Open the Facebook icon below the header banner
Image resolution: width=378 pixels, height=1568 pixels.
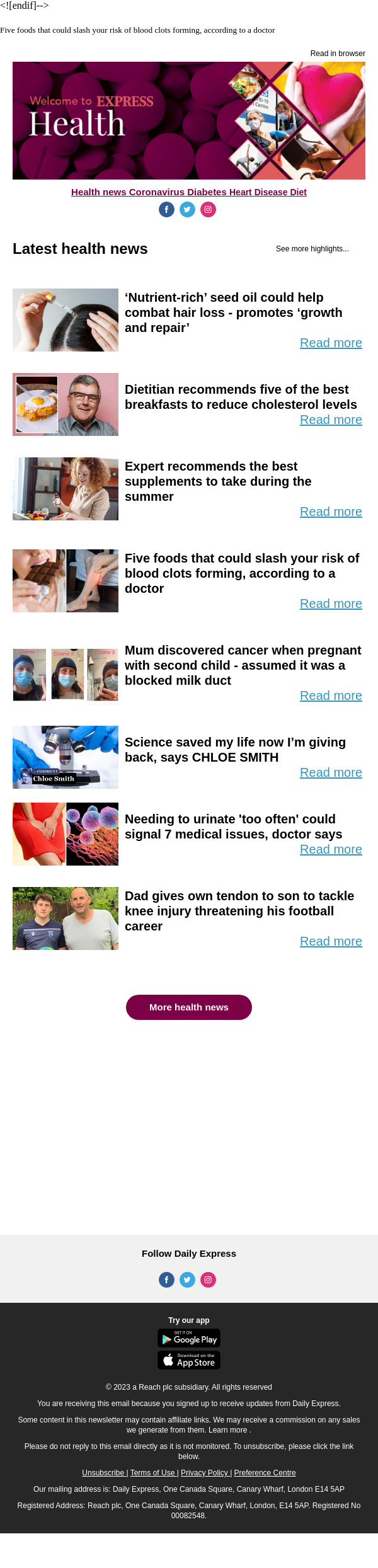pos(166,210)
